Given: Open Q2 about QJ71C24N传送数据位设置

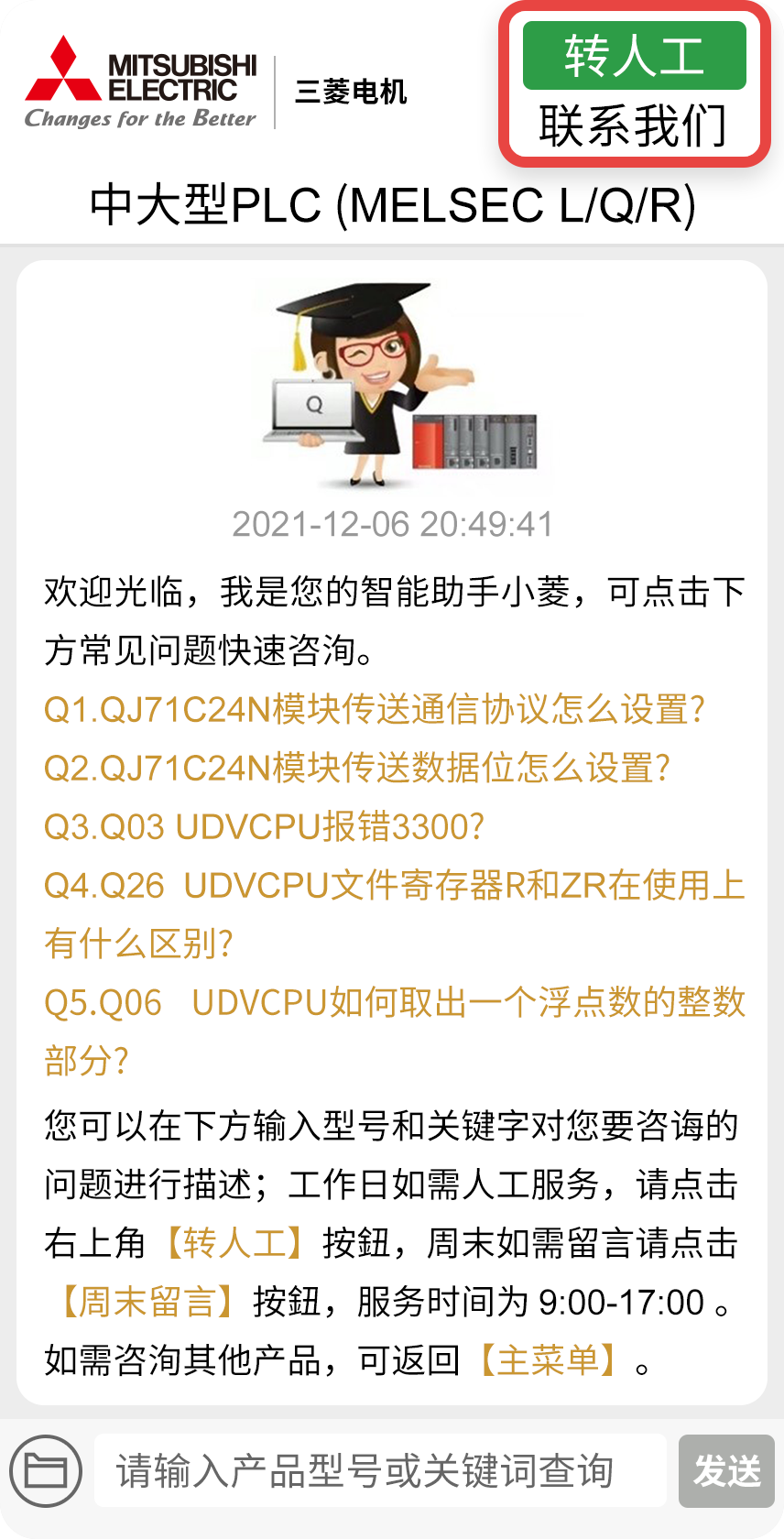Looking at the screenshot, I should [x=357, y=768].
